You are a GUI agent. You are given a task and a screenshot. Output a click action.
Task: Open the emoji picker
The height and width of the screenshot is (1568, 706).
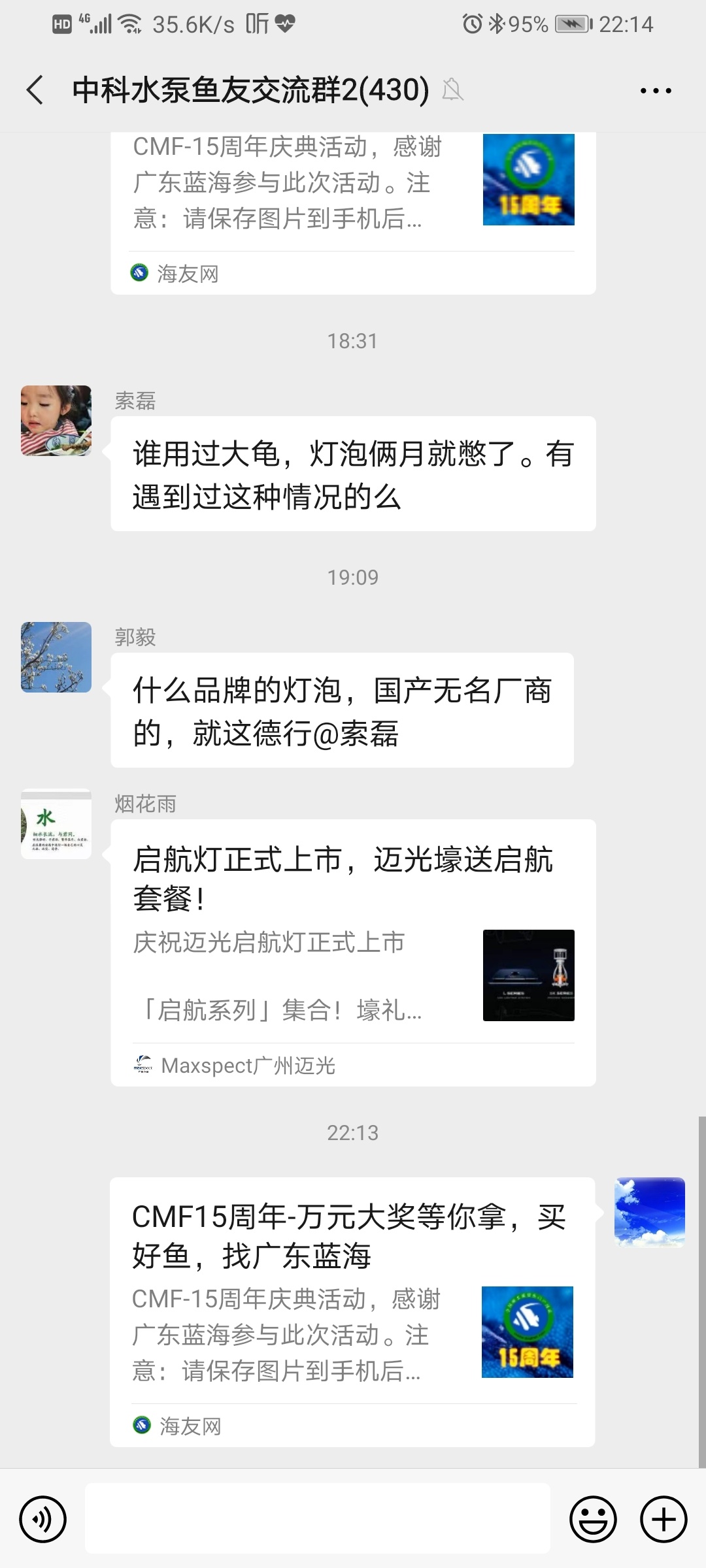pyautogui.click(x=593, y=1519)
